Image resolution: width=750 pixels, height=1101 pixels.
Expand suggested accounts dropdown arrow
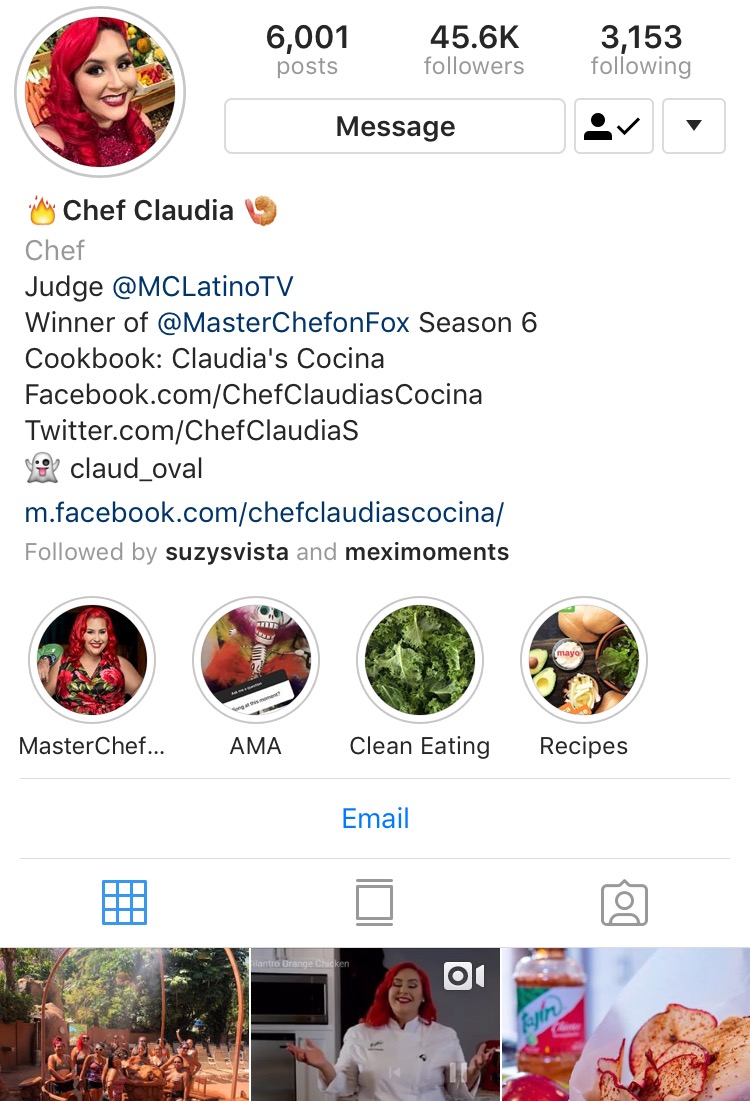tap(693, 126)
